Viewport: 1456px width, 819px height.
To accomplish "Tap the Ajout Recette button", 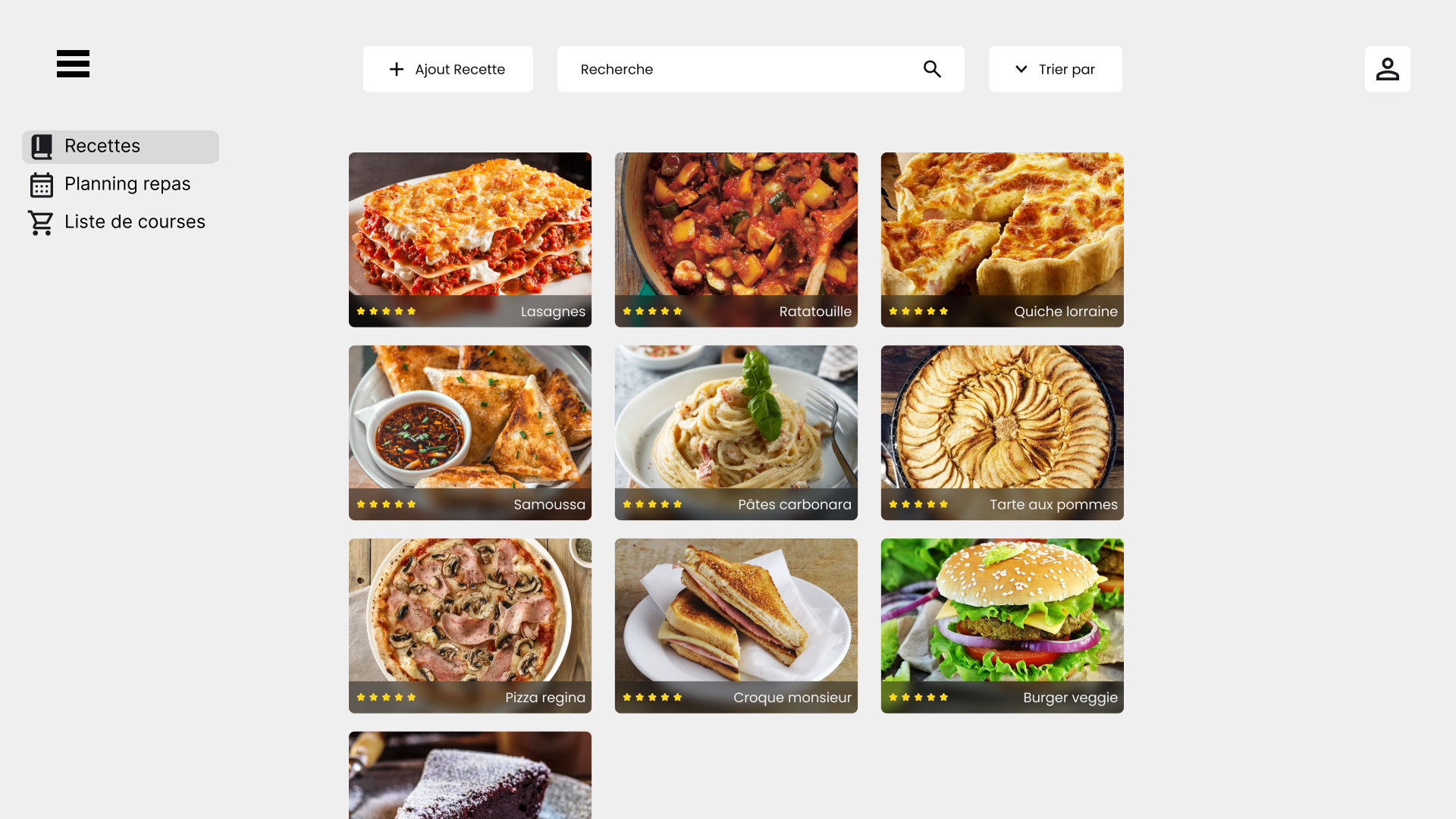I will point(447,69).
